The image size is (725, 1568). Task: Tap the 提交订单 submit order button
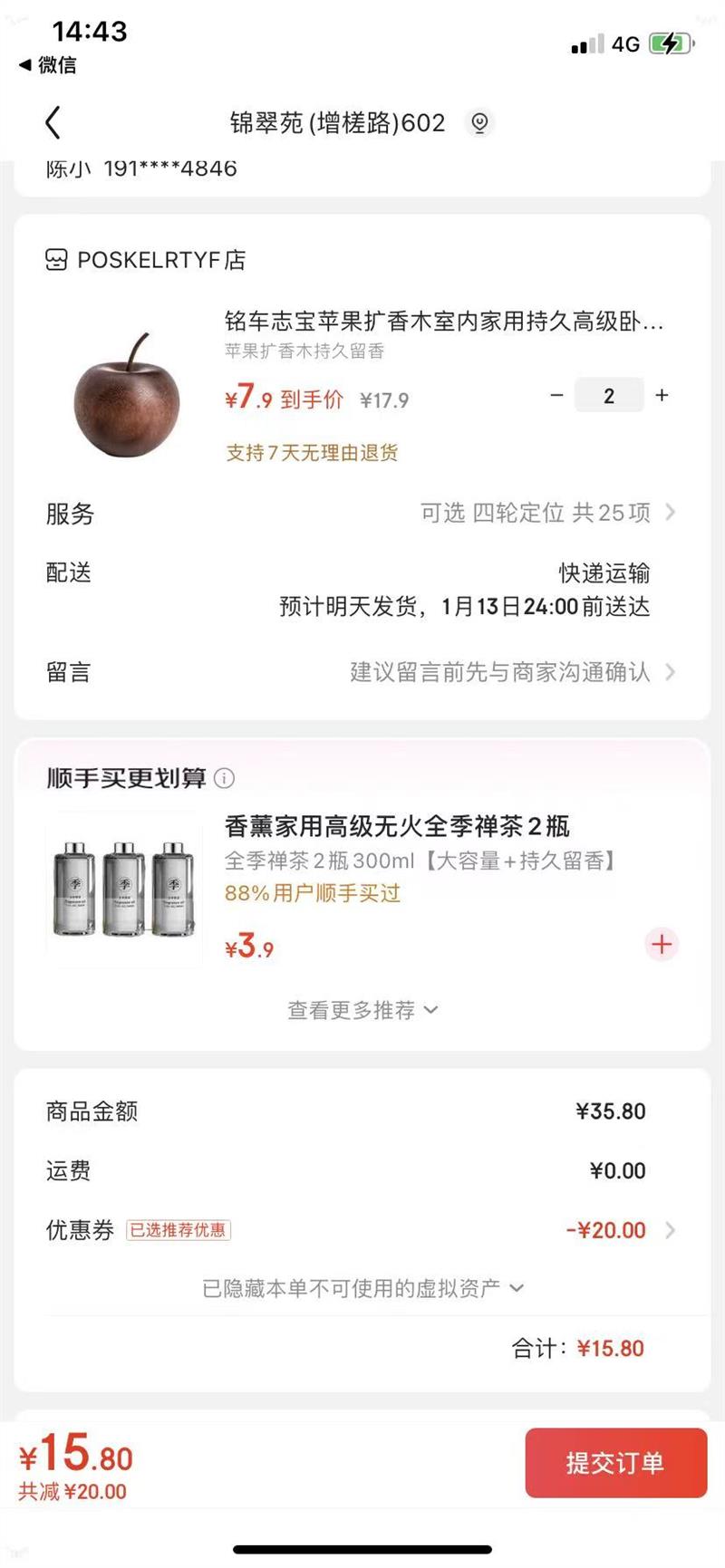615,1463
